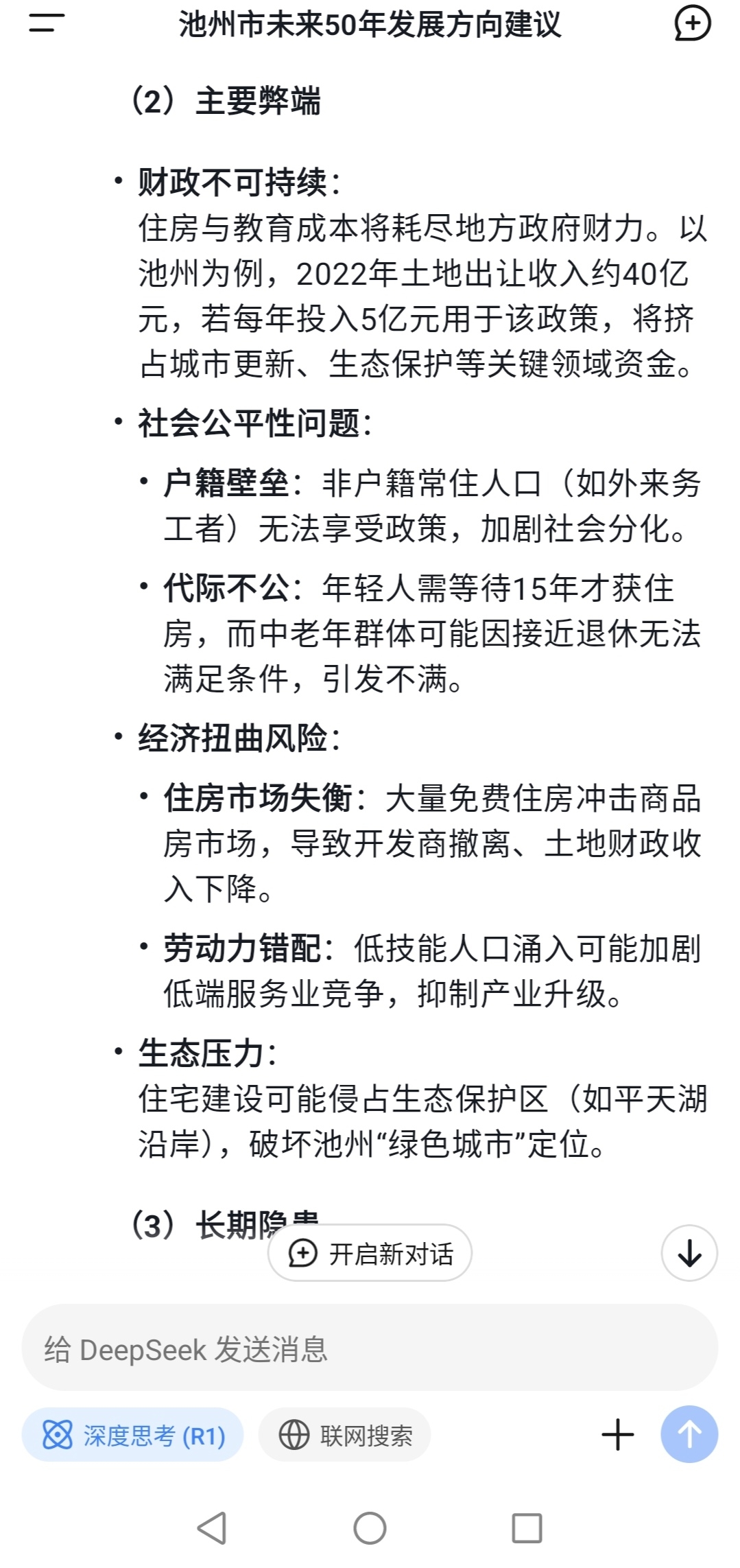Open the sidebar menu
Image resolution: width=740 pixels, height=1568 pixels.
(46, 24)
